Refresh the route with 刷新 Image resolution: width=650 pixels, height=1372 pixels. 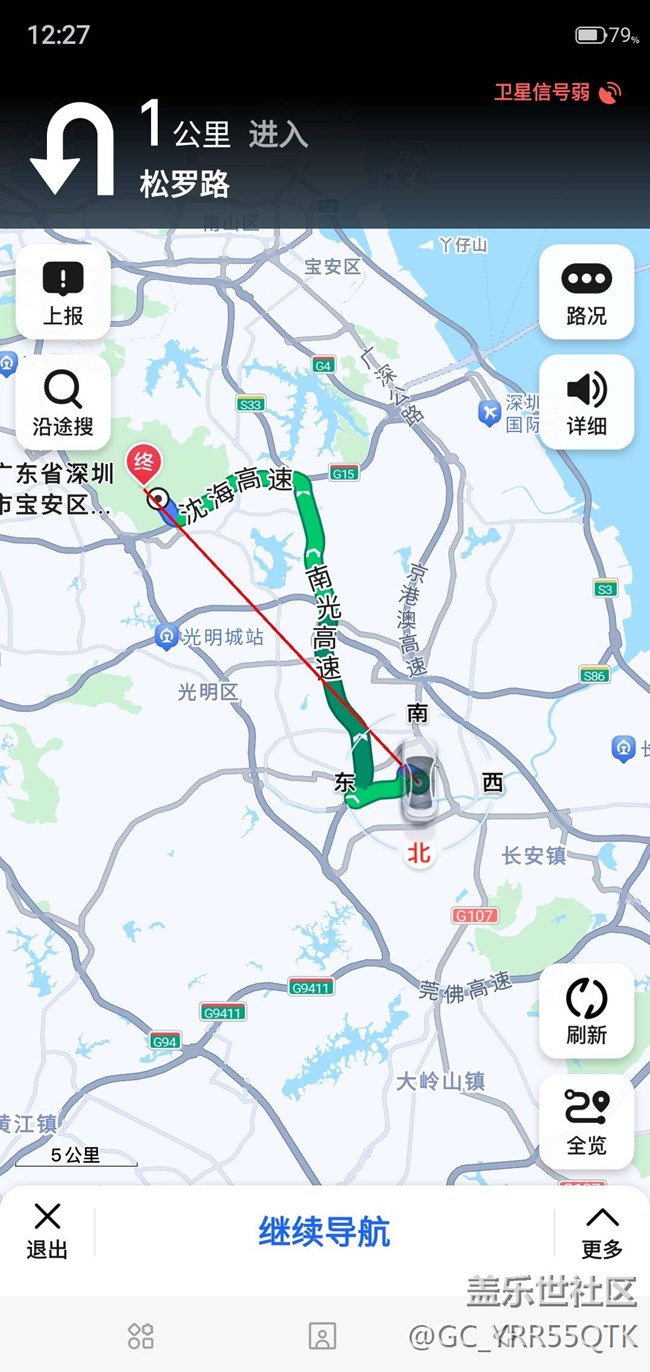tap(586, 1010)
